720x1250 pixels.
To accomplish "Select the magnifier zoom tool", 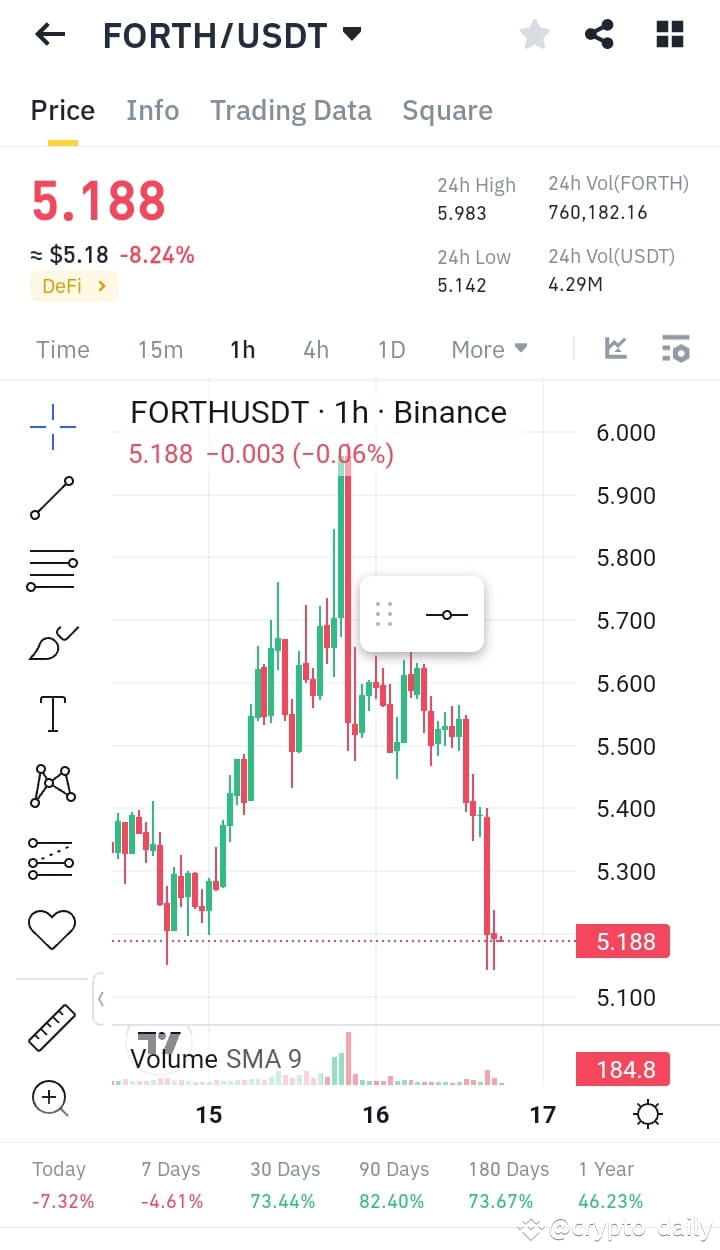I will coord(51,1098).
